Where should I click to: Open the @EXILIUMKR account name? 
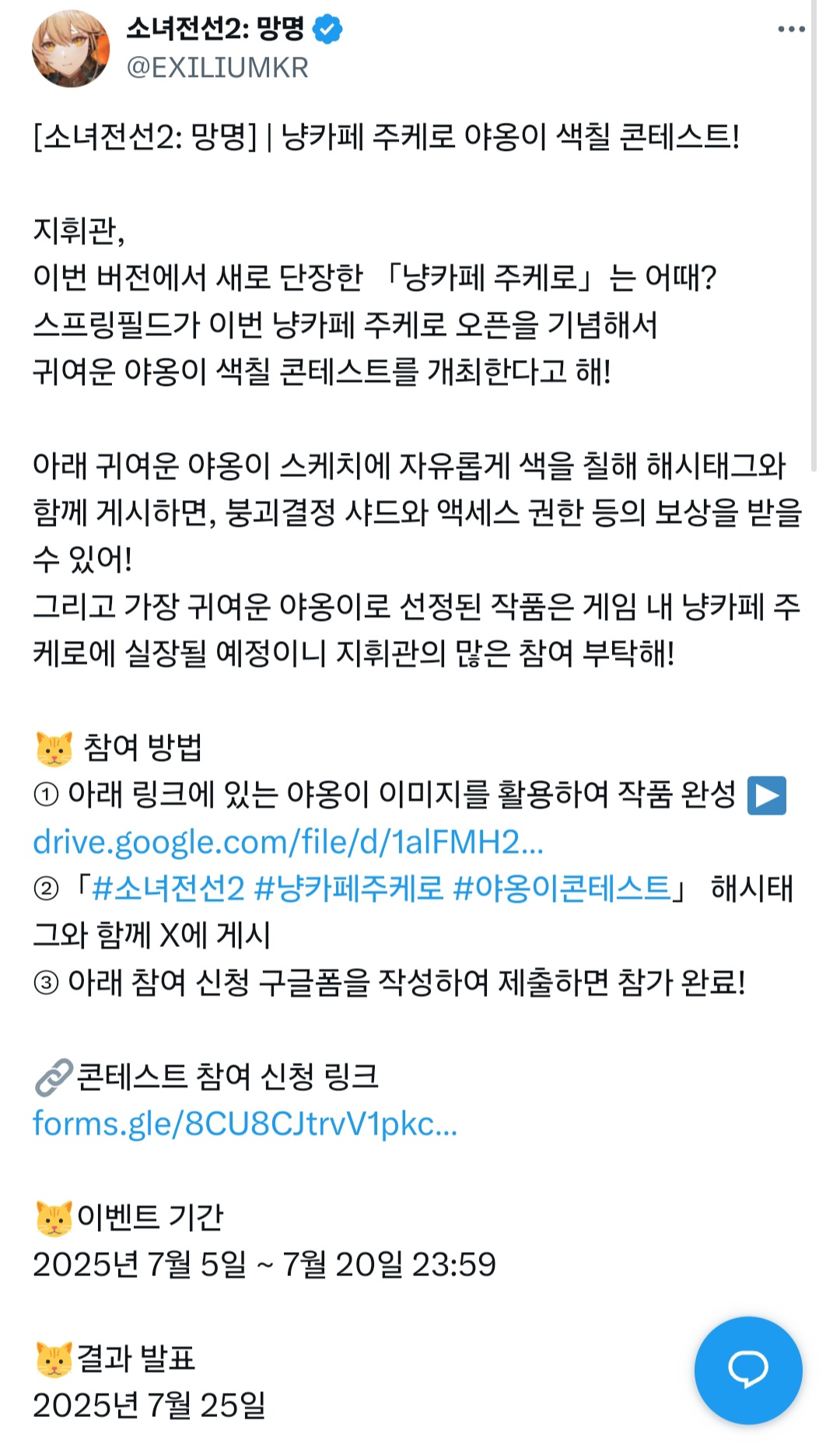(218, 68)
